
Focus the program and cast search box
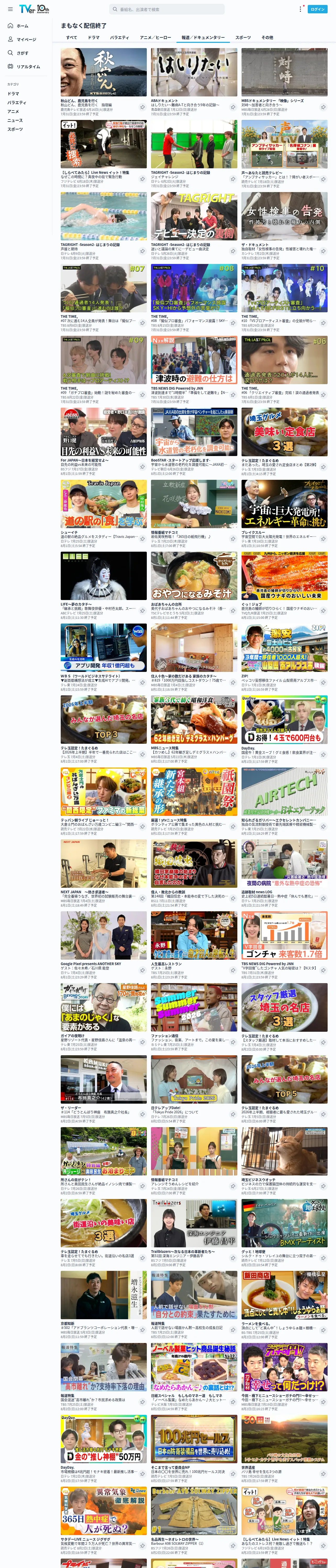pyautogui.click(x=166, y=9)
